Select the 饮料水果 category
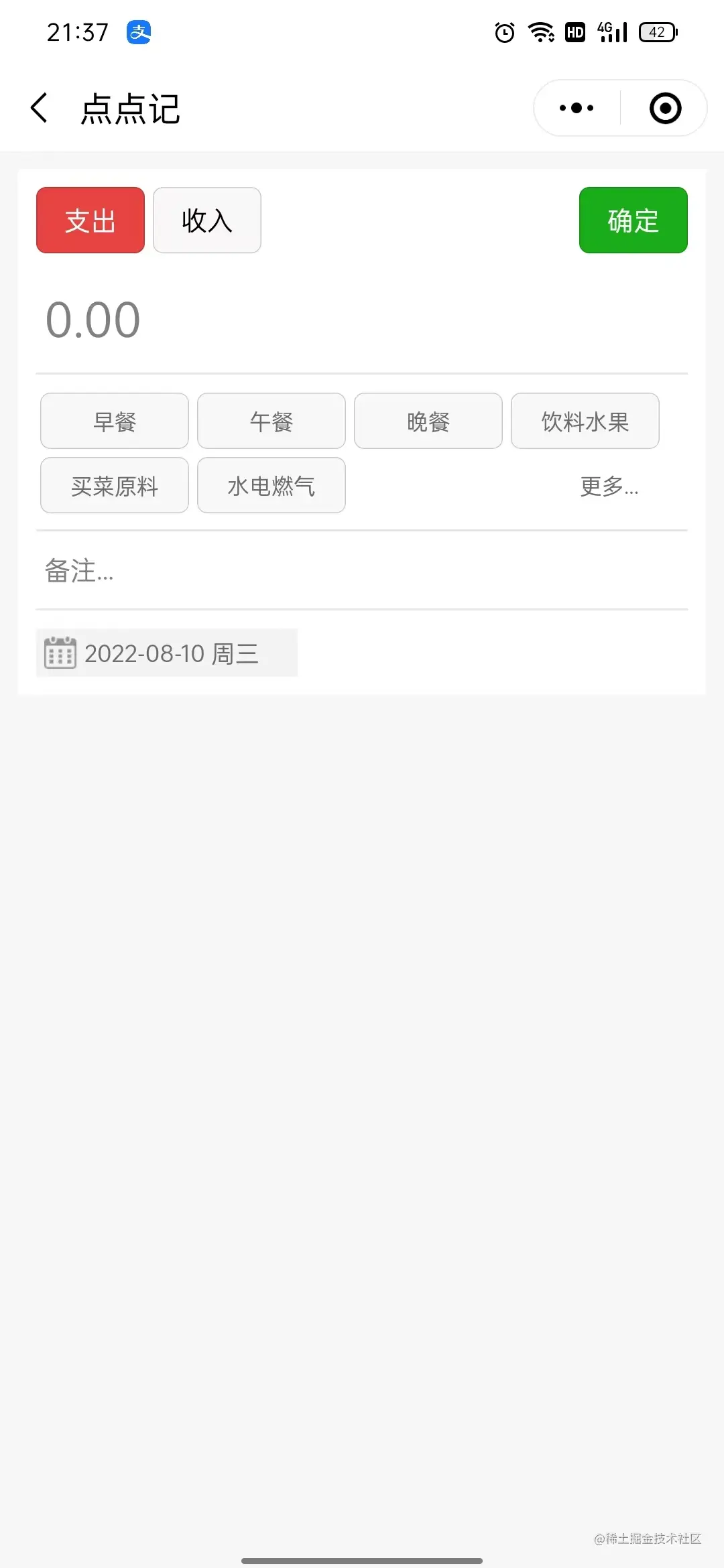 [585, 421]
